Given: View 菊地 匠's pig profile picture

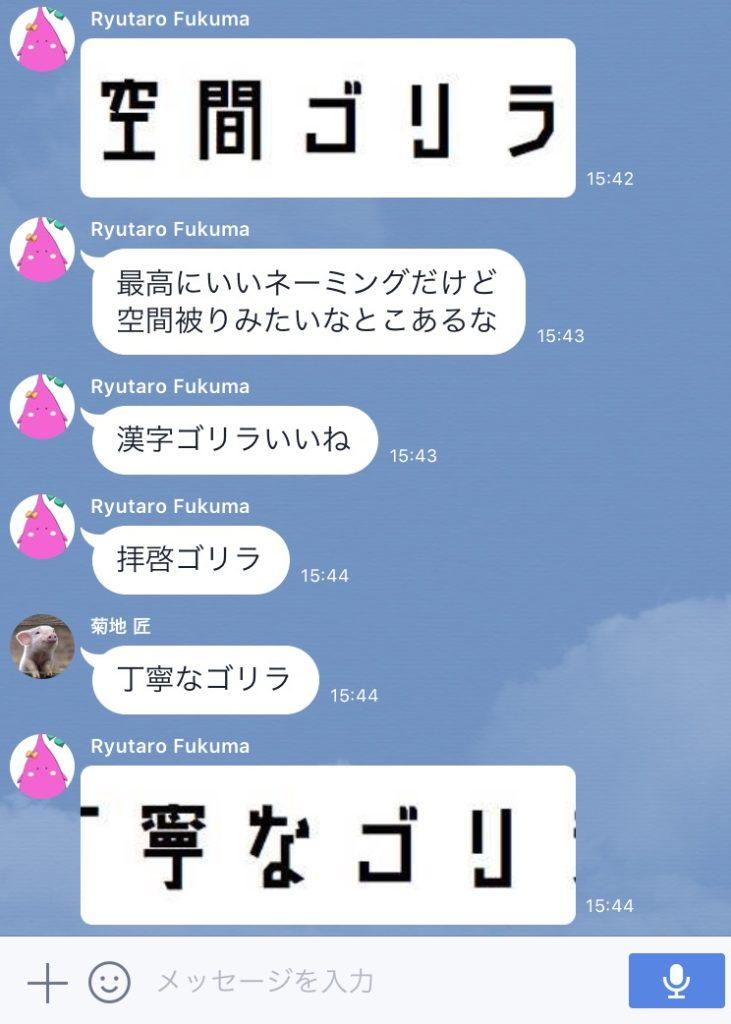Looking at the screenshot, I should (x=42, y=646).
